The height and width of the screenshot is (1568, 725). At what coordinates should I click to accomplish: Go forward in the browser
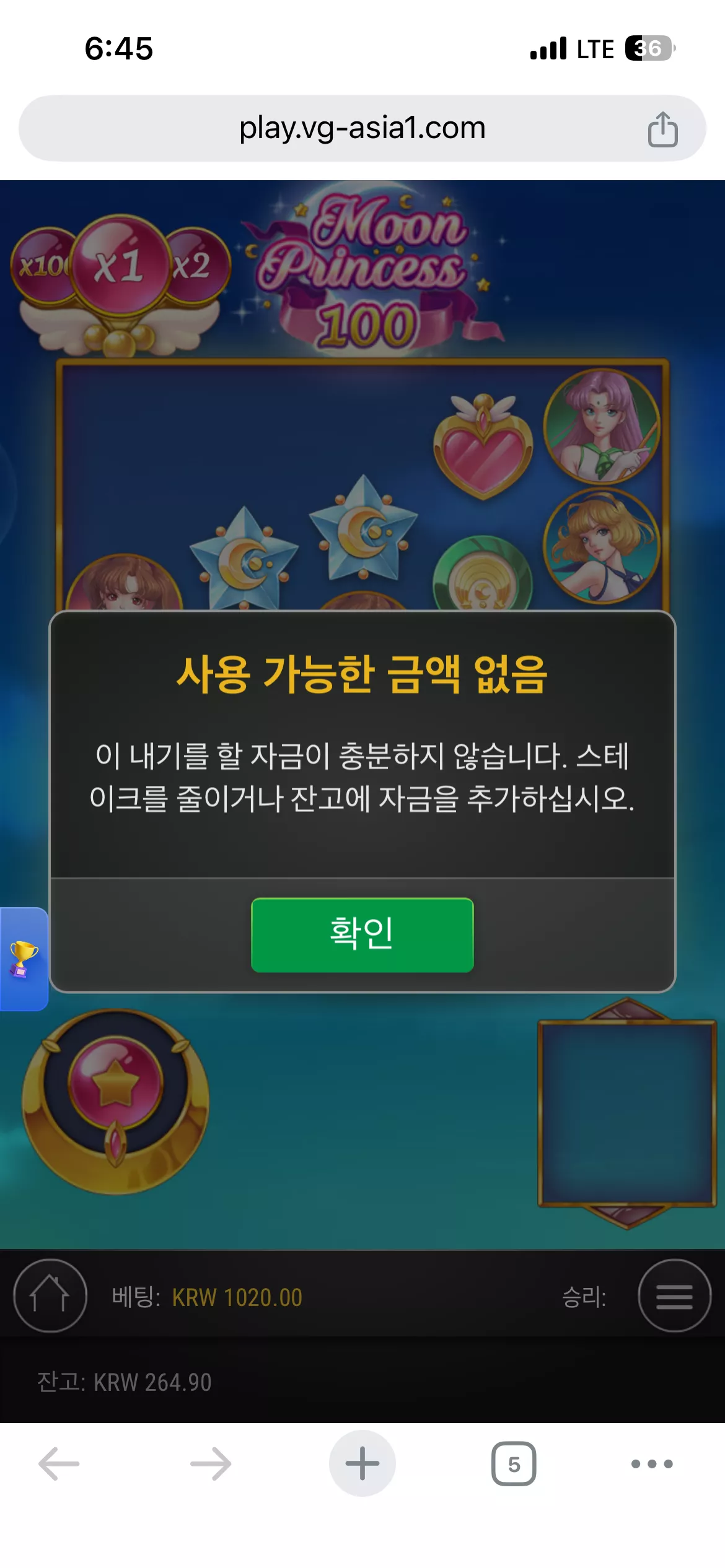211,1464
